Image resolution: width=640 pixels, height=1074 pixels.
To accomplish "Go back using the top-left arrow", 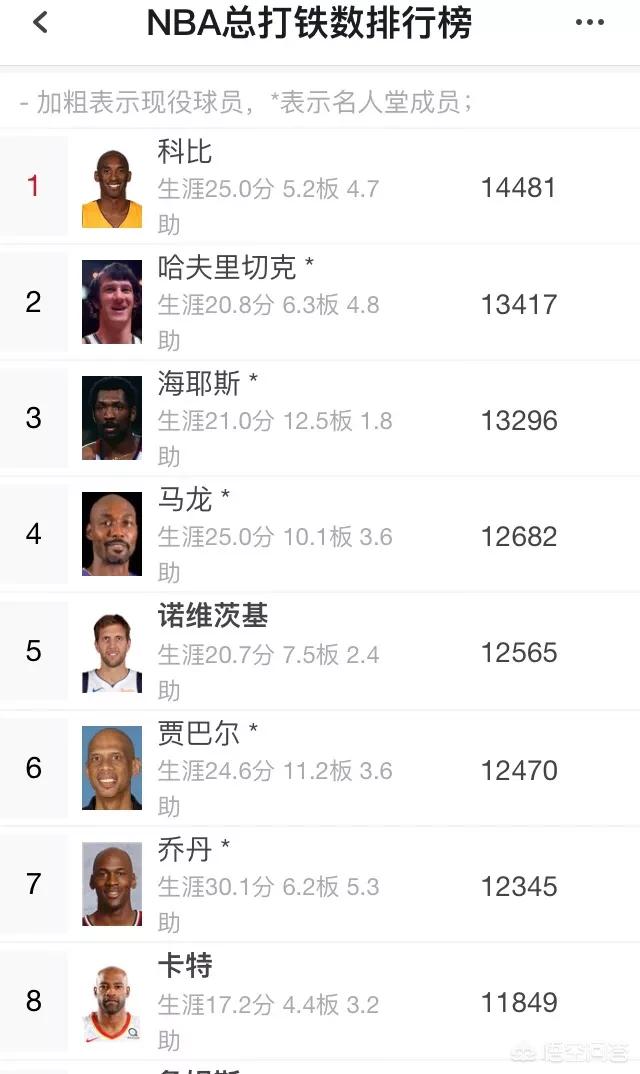I will (40, 22).
